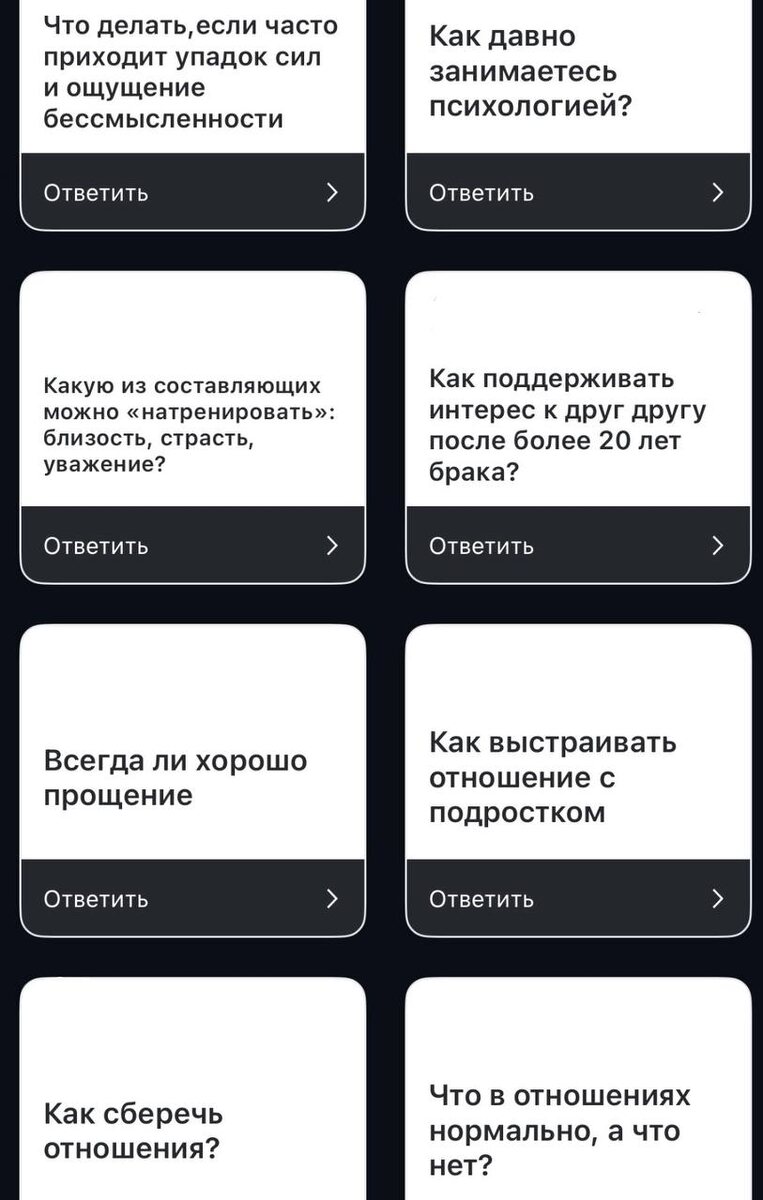Click the arrow icon on the 20-year marriage question
763x1200 pixels.
716,546
